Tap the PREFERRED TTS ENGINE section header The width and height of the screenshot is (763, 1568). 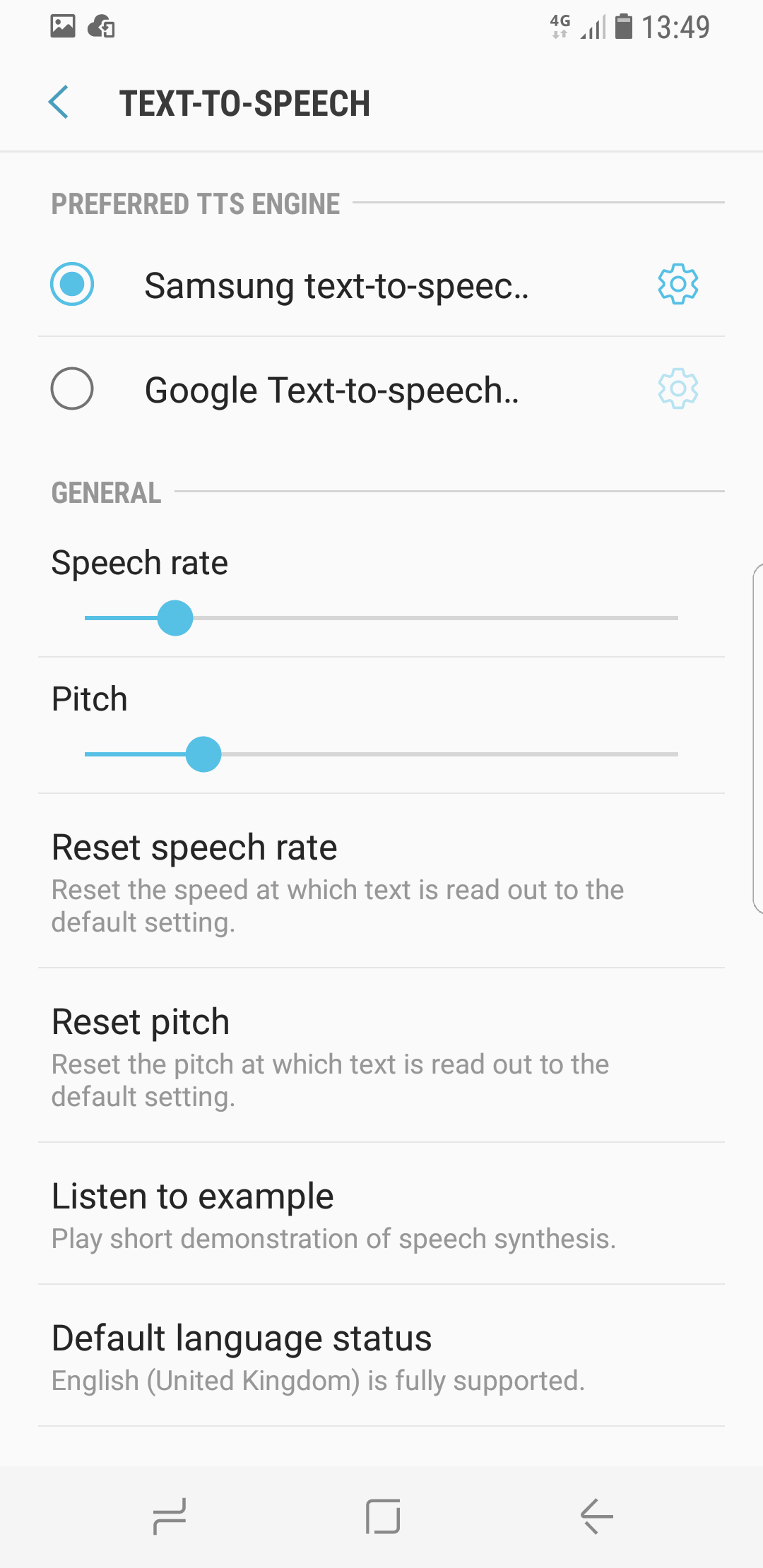coord(195,203)
